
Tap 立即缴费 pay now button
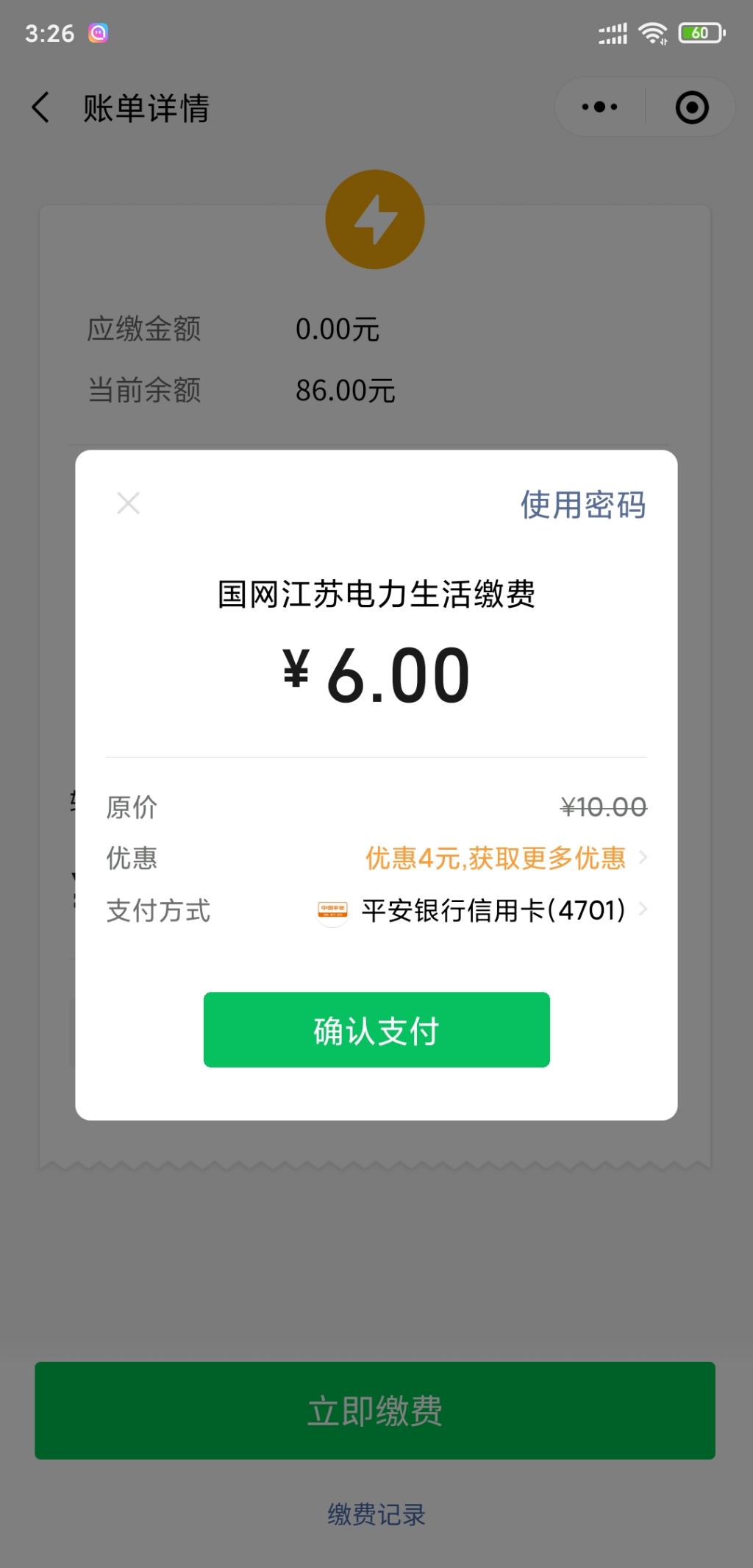375,1411
